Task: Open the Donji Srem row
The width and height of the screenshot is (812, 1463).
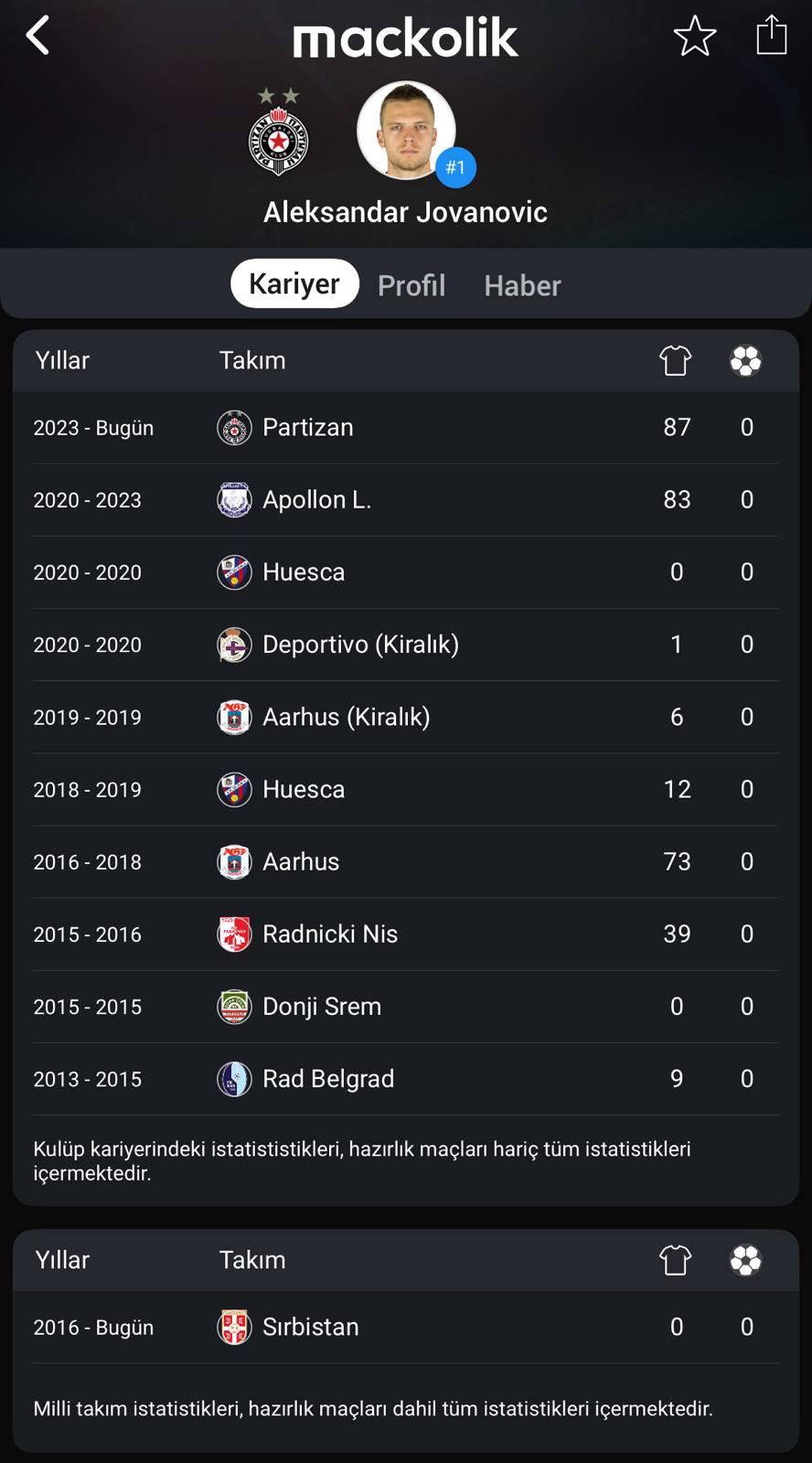Action: click(x=406, y=1007)
